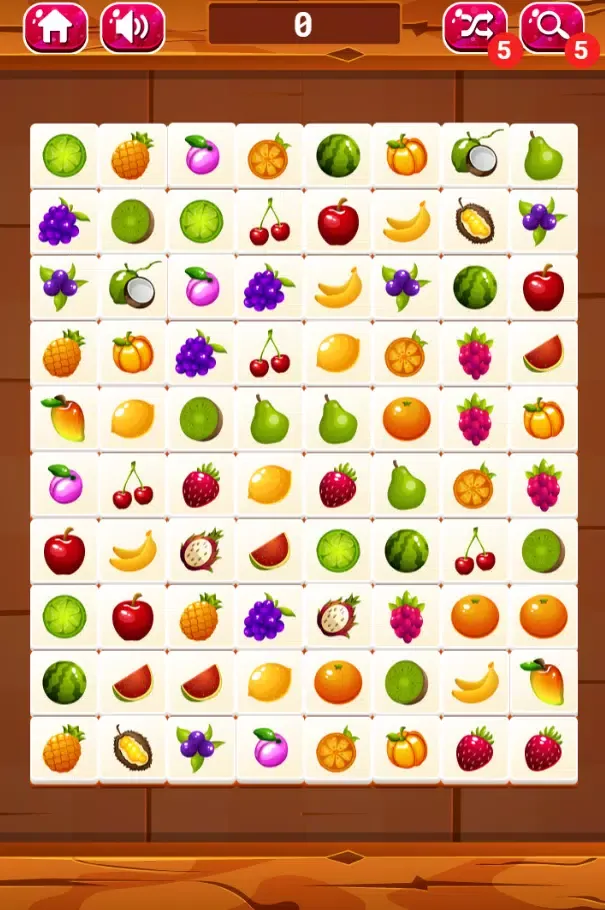Shuffle the fruit tiles
Image resolution: width=605 pixels, height=910 pixels.
474,27
